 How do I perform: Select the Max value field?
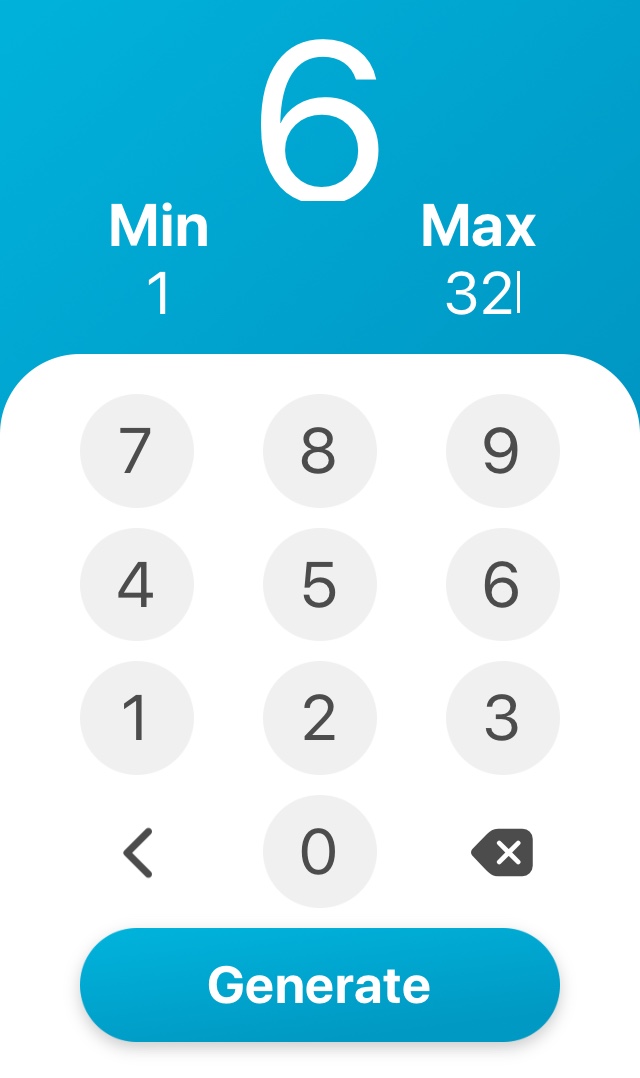tap(481, 294)
